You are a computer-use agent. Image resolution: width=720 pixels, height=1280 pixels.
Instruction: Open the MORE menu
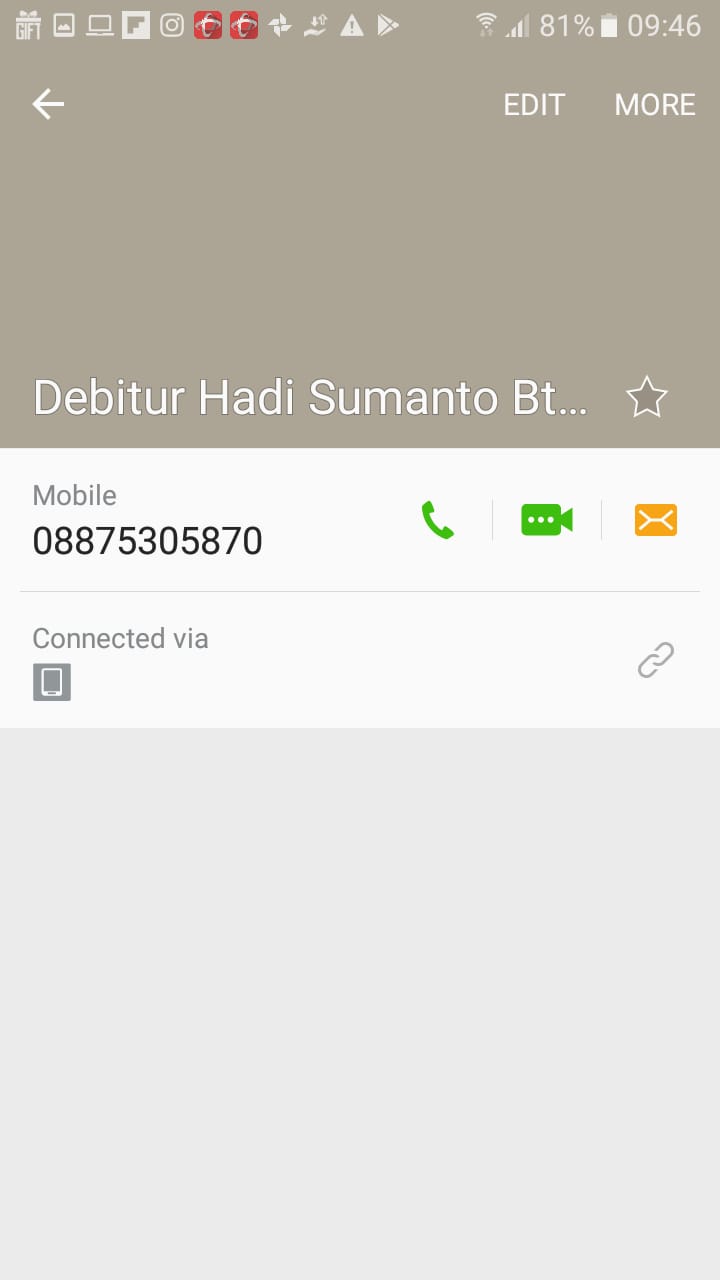click(655, 104)
